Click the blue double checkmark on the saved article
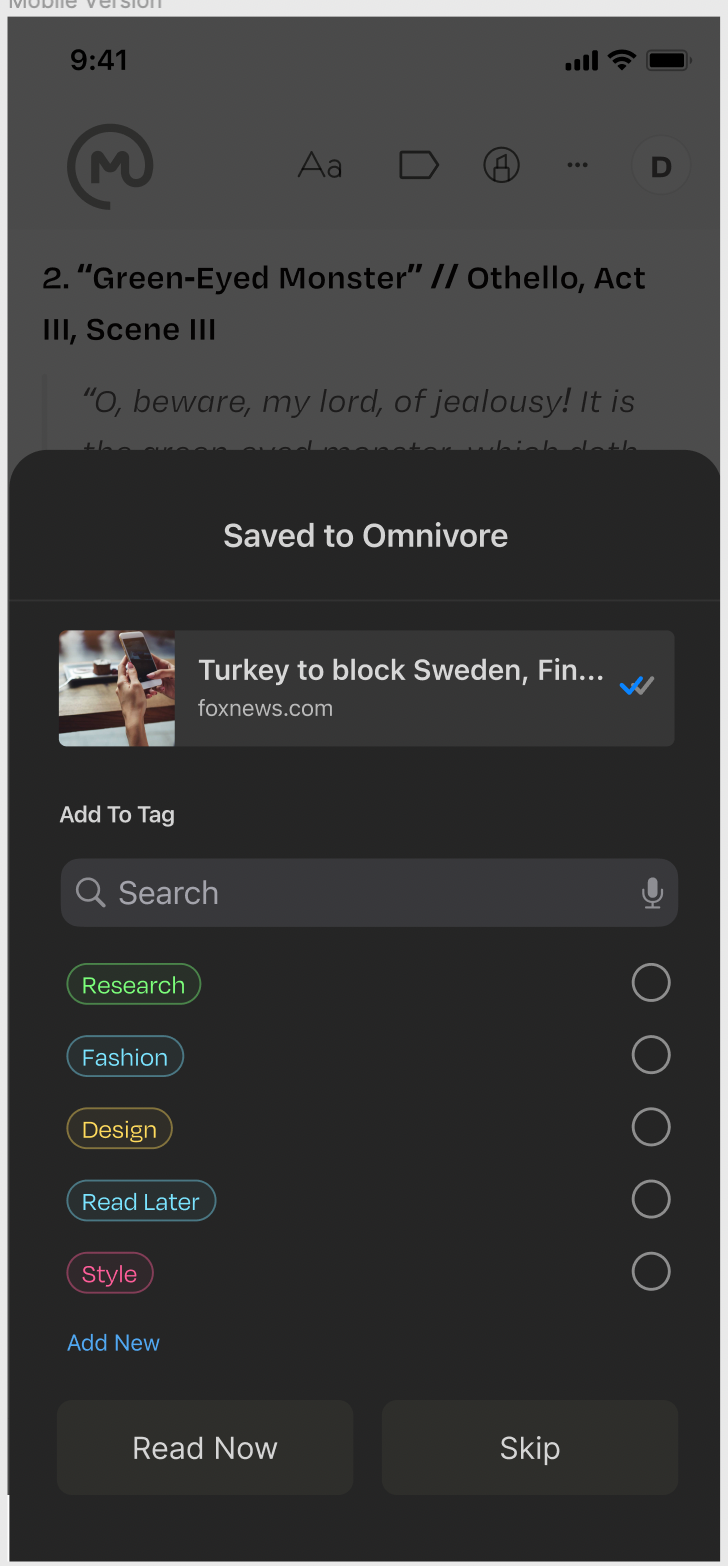The height and width of the screenshot is (1566, 728). pyautogui.click(x=637, y=685)
